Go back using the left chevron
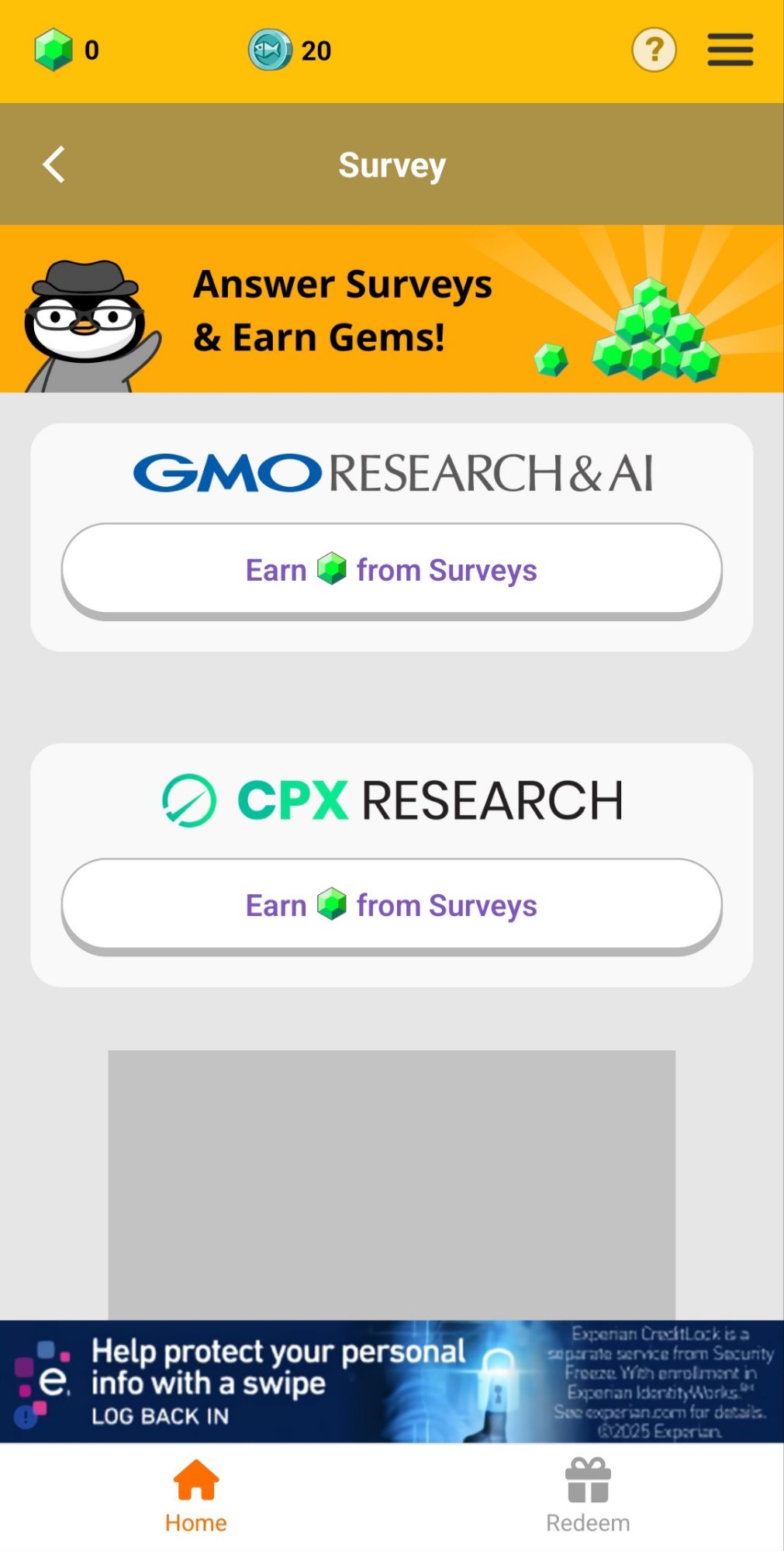The image size is (784, 1551). click(x=53, y=164)
